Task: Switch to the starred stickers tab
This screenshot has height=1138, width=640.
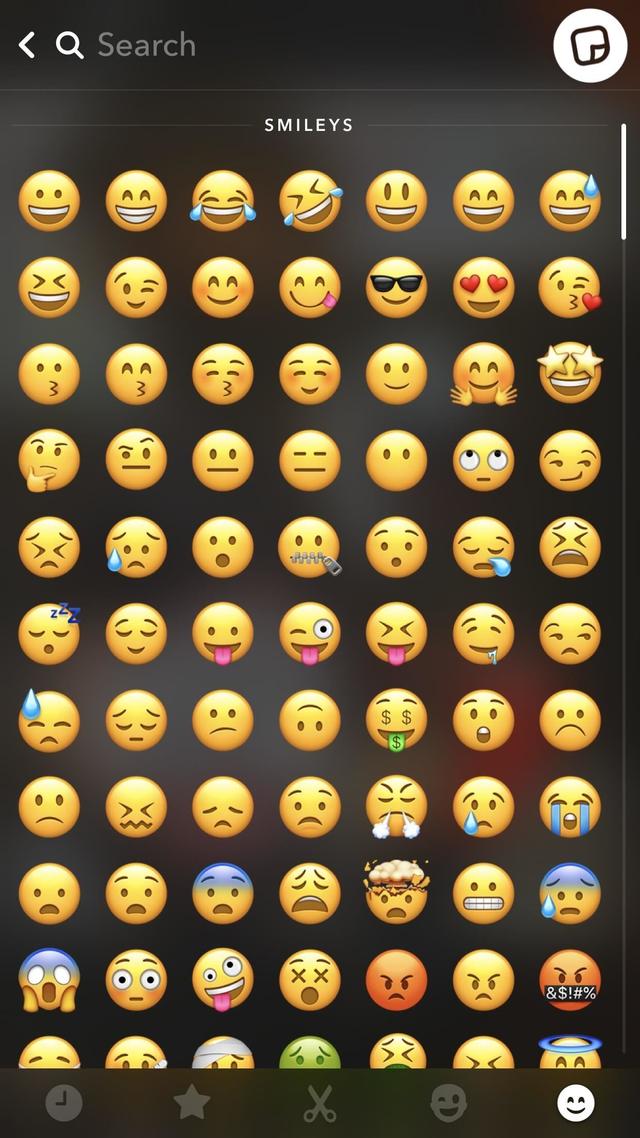Action: pos(191,1103)
